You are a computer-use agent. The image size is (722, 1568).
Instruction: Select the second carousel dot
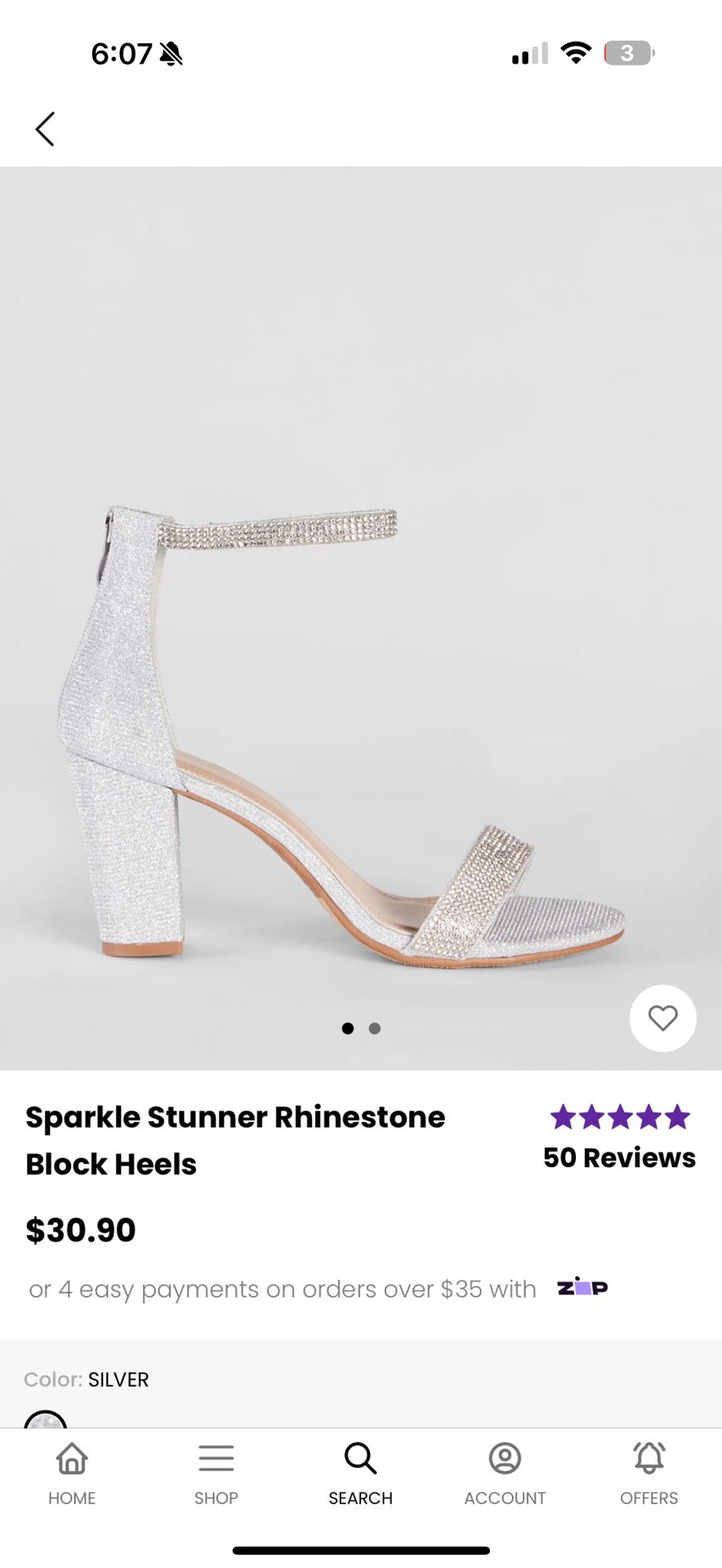tap(374, 1028)
